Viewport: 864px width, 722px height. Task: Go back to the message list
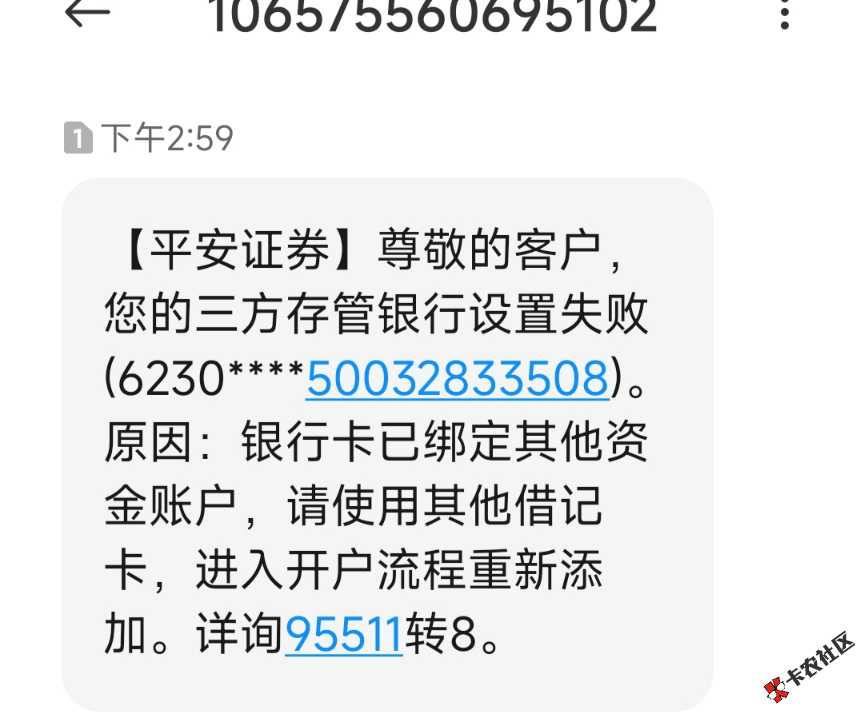tap(87, 13)
